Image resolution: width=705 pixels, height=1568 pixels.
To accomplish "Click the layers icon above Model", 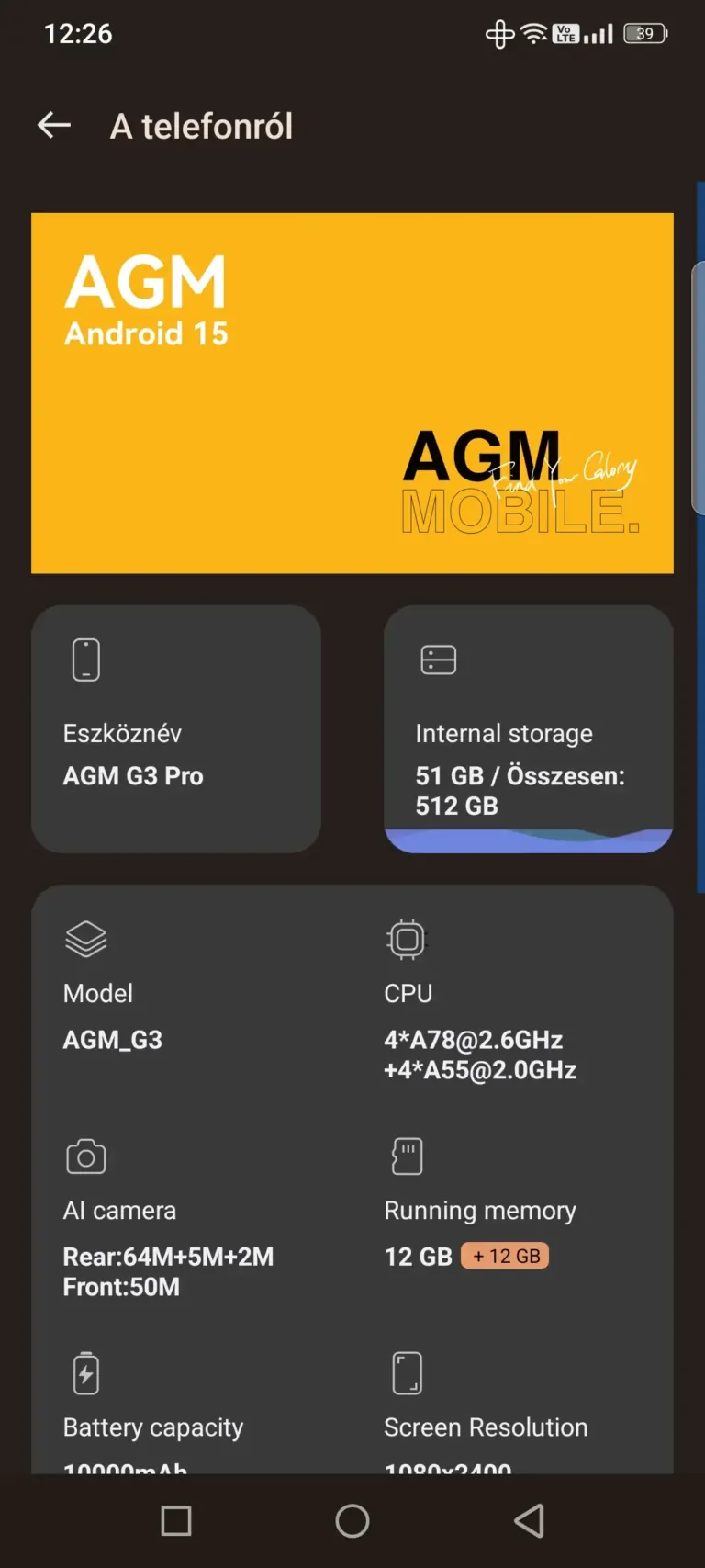I will coord(86,939).
